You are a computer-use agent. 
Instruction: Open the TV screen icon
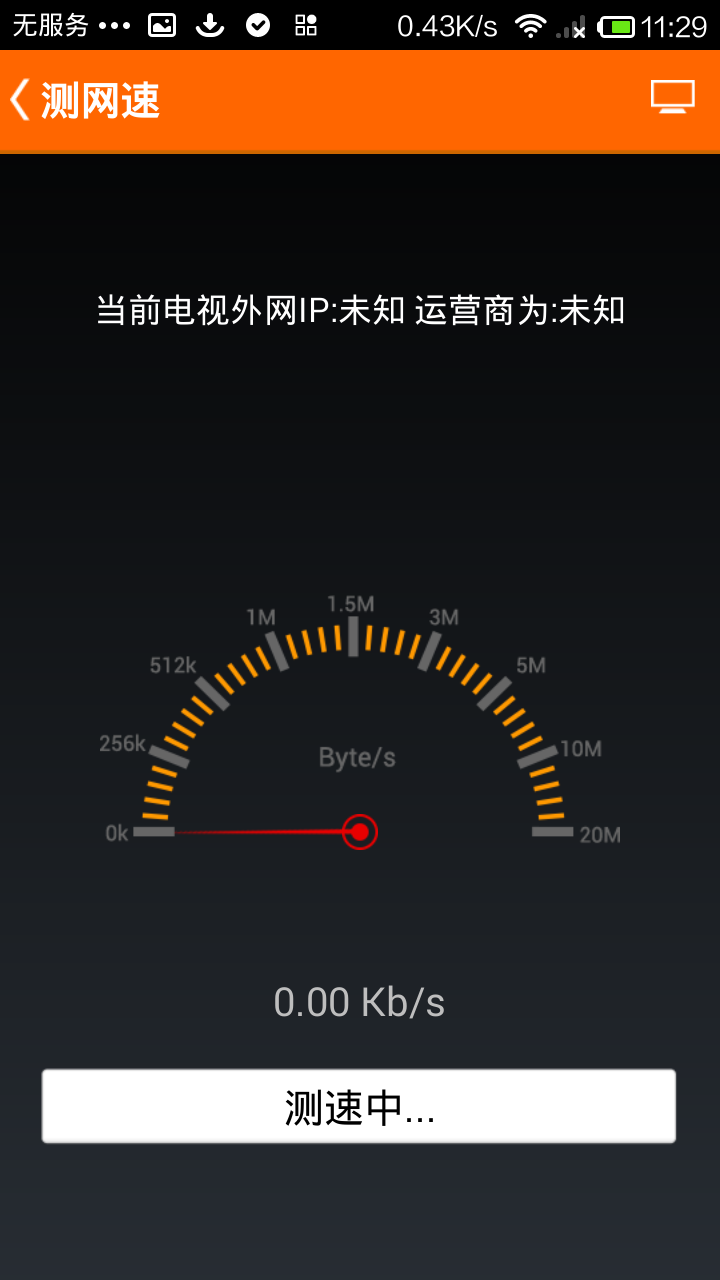(x=672, y=98)
